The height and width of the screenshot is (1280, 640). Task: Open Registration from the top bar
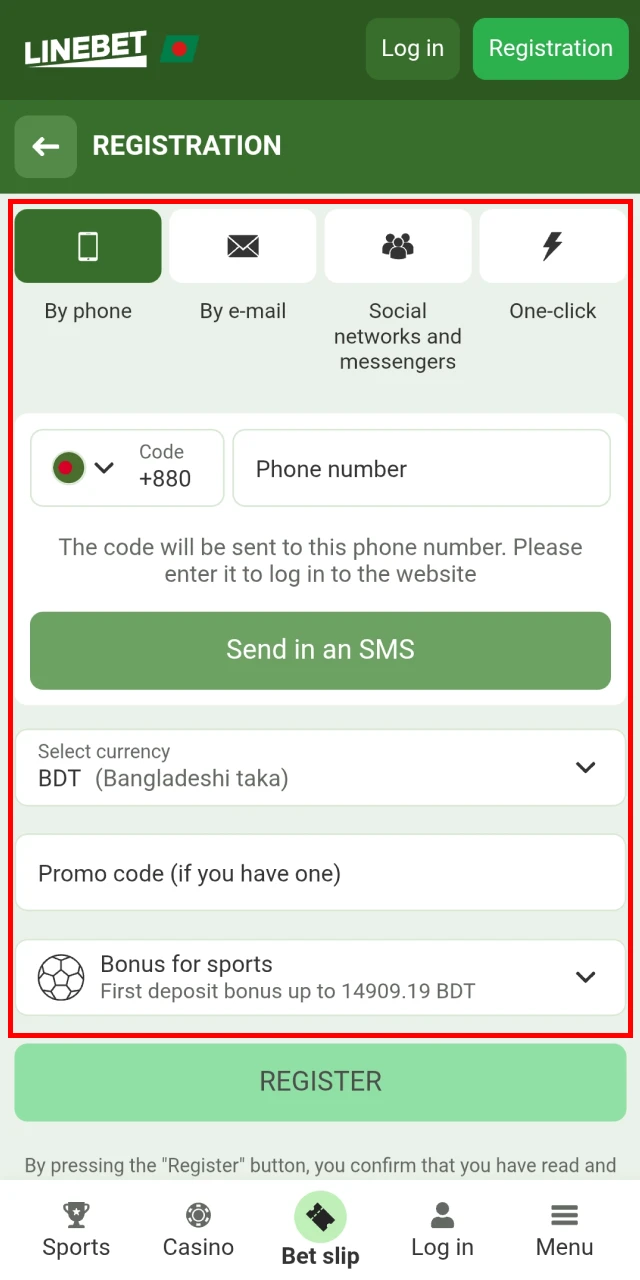(550, 48)
